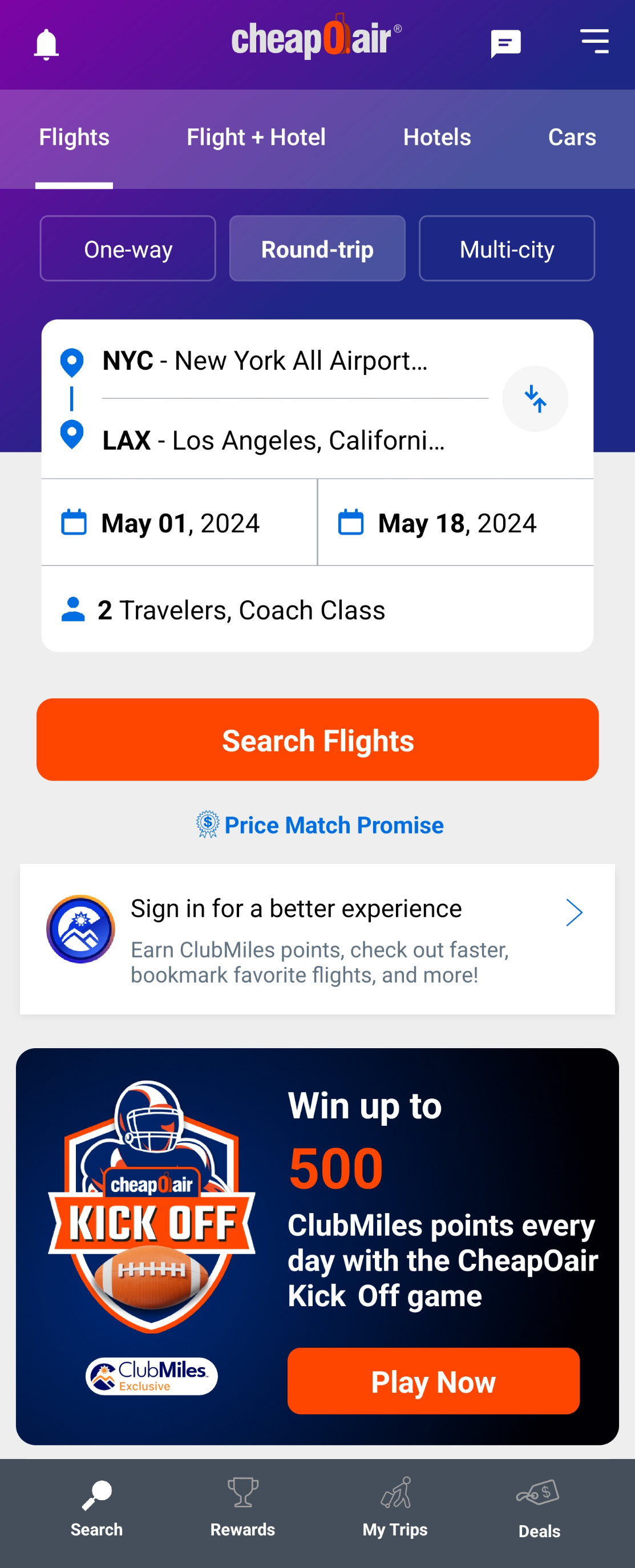Viewport: 635px width, 1568px height.
Task: Open the chat message icon
Action: click(x=505, y=44)
